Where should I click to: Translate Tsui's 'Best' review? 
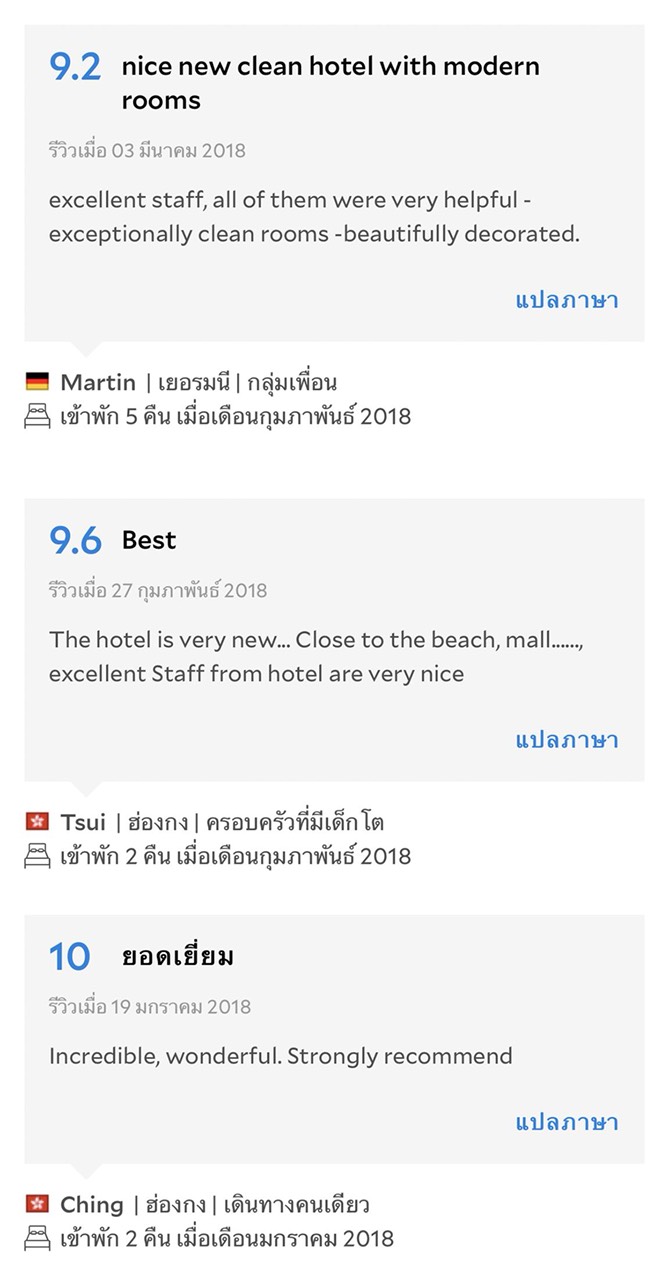pyautogui.click(x=566, y=740)
